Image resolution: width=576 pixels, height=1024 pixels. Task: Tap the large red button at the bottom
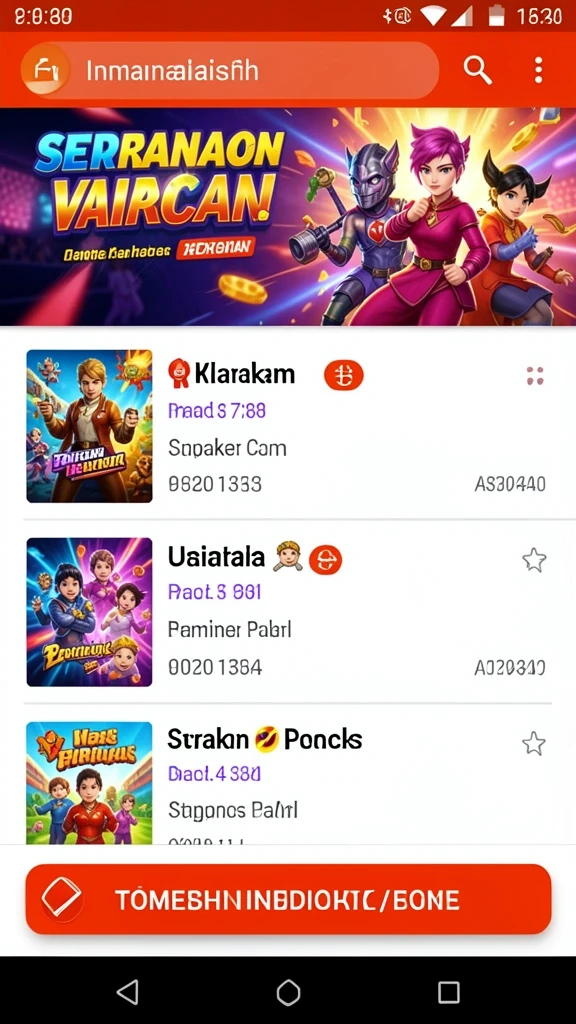click(x=288, y=899)
